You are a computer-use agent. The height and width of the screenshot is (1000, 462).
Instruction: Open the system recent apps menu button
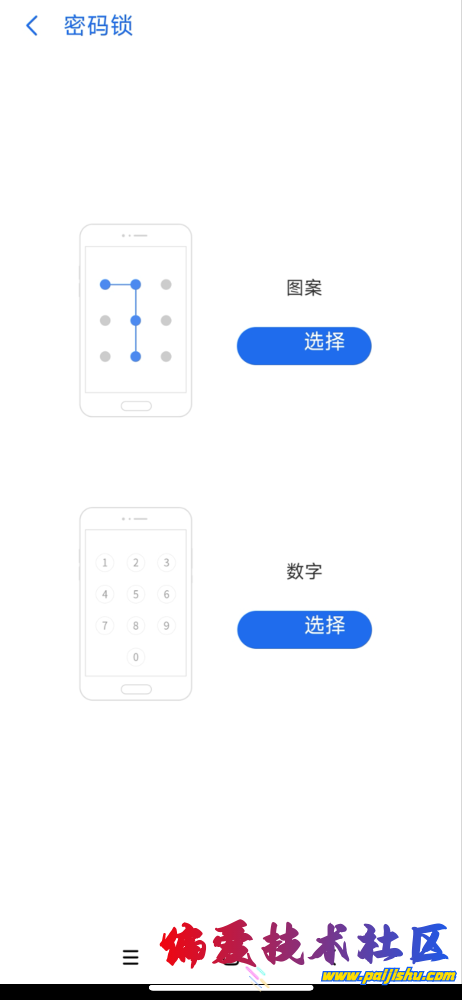click(131, 957)
